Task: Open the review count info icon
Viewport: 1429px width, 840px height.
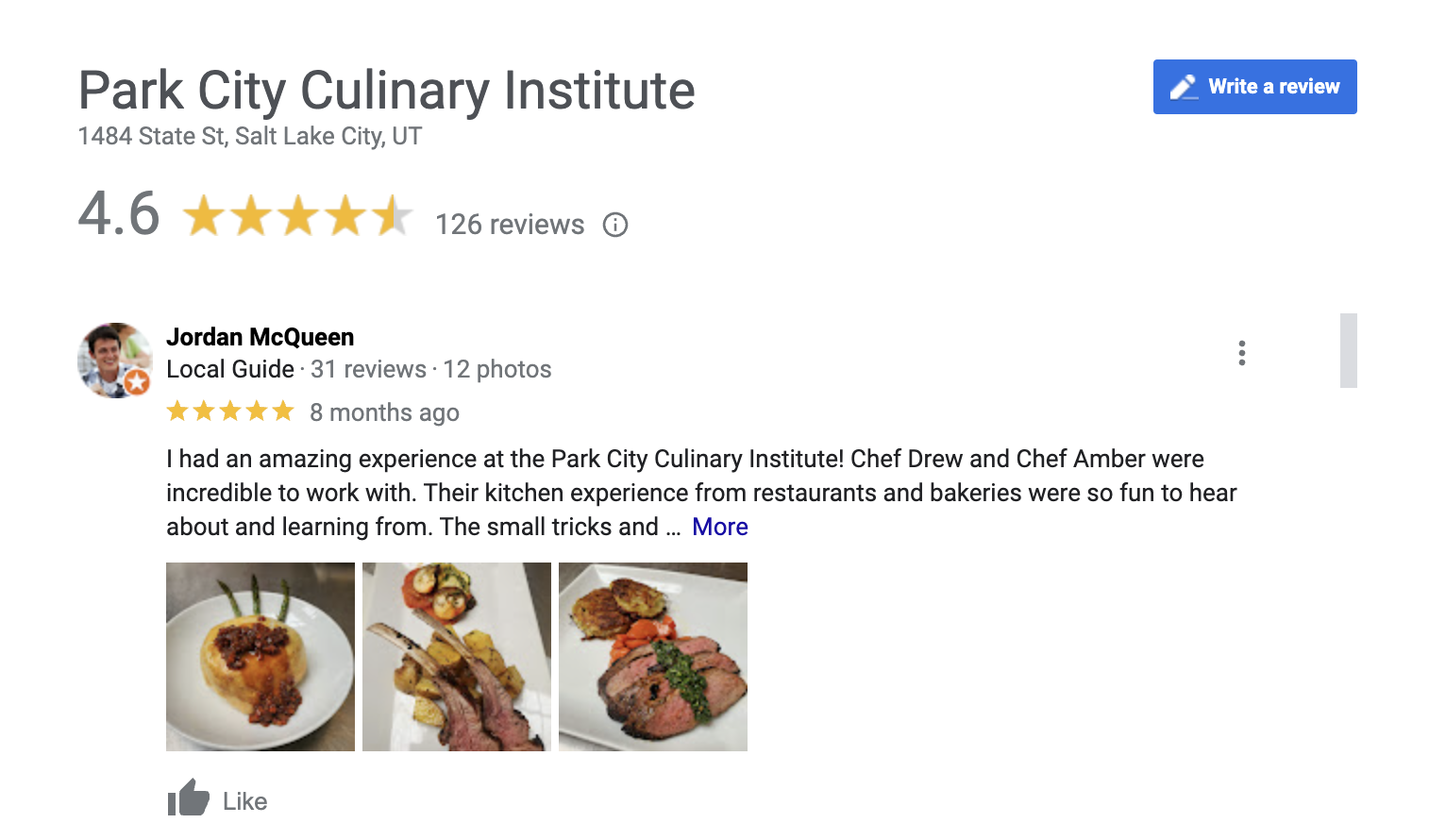Action: pyautogui.click(x=615, y=225)
